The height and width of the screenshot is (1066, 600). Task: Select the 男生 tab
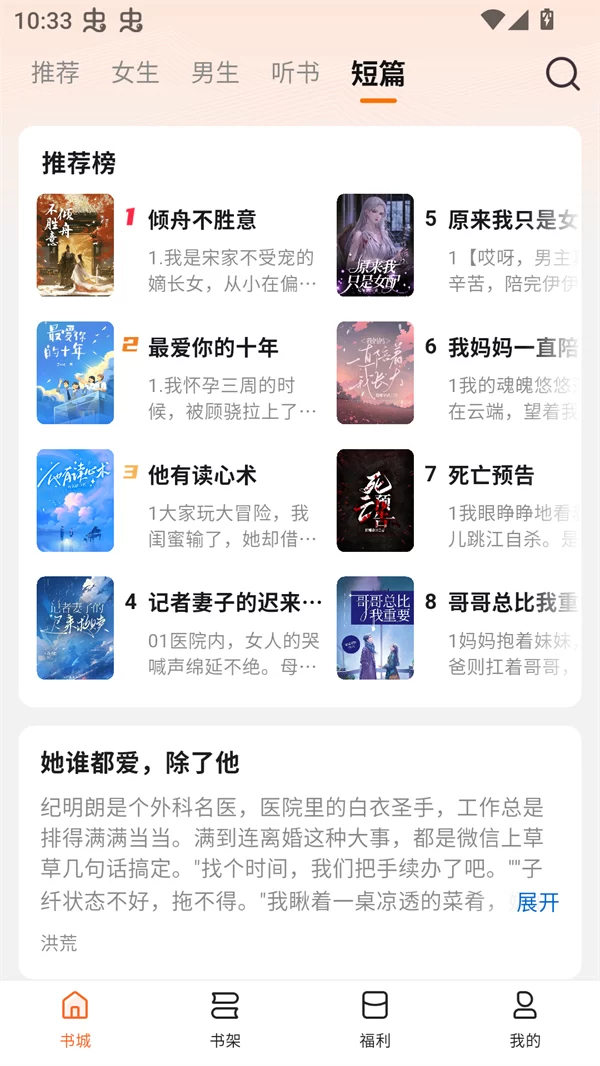tap(215, 73)
